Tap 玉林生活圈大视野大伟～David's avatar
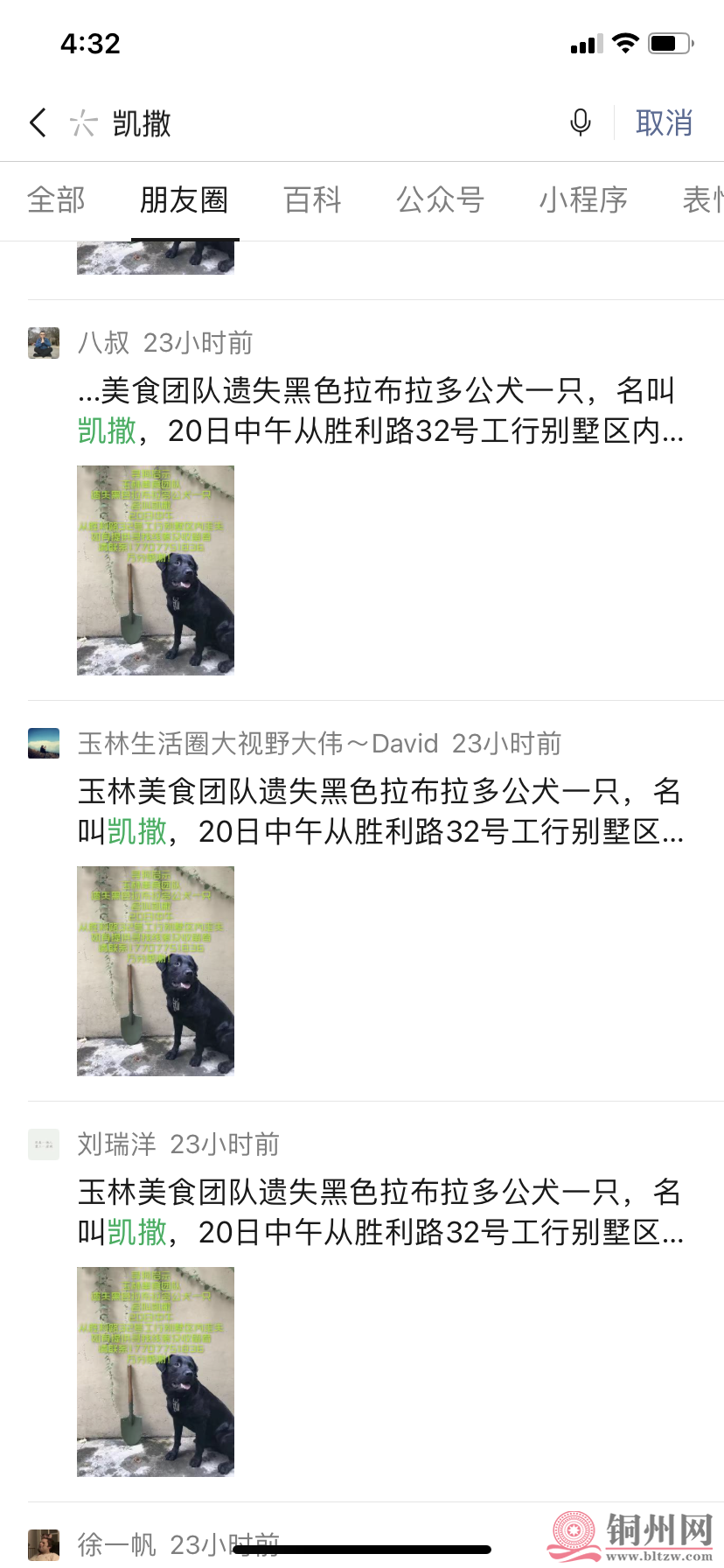Viewport: 724px width, 1568px height. coord(43,742)
